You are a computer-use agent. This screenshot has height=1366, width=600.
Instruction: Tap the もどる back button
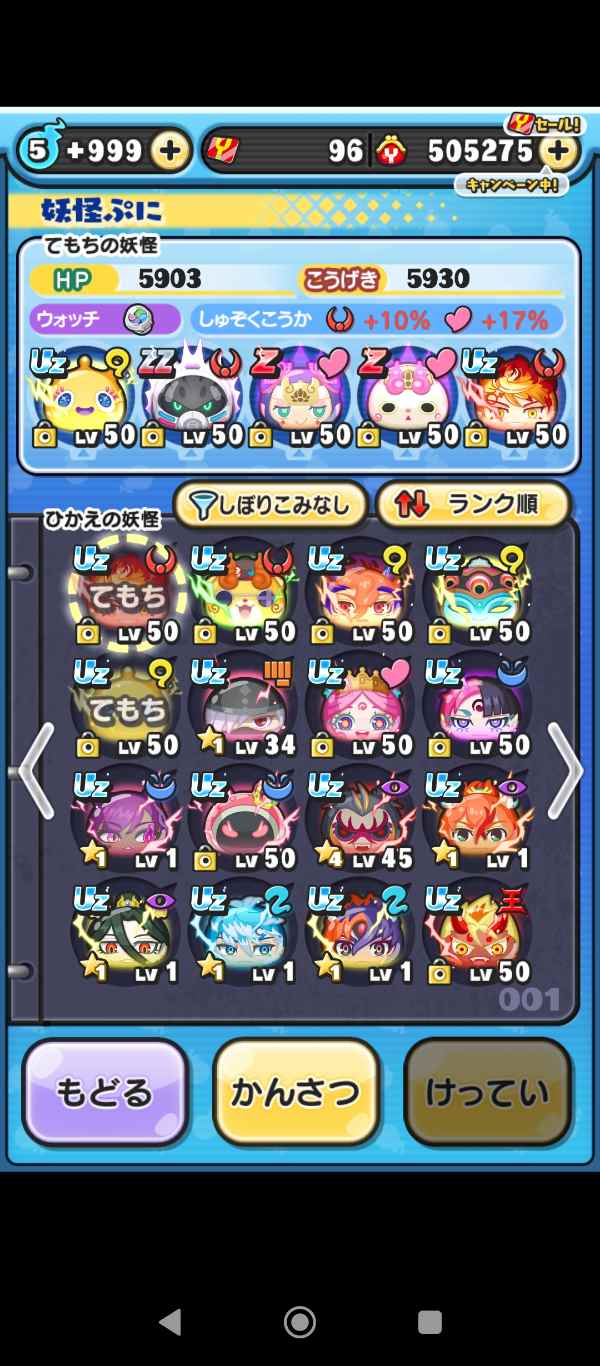[105, 1092]
